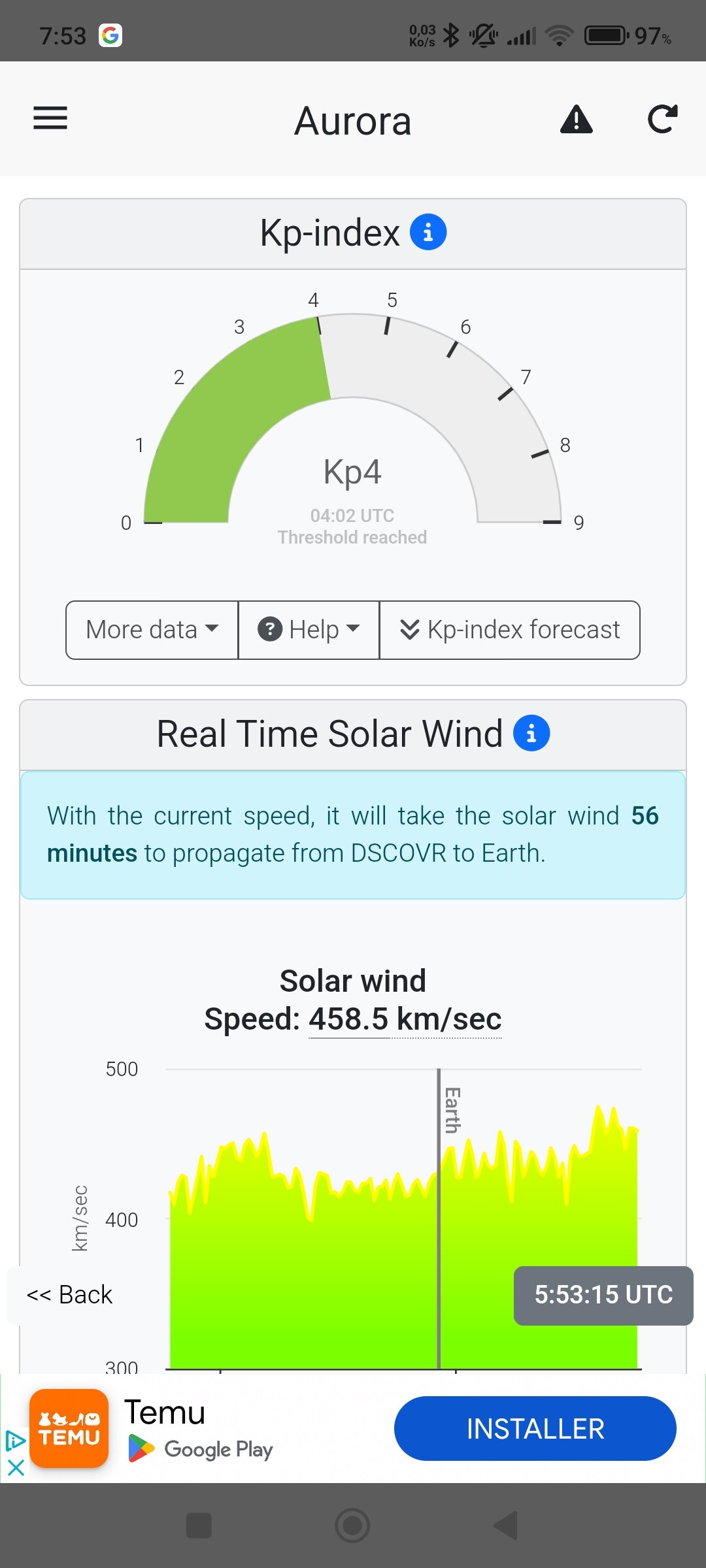Show info about the Kp-index
The width and height of the screenshot is (706, 1568).
pyautogui.click(x=428, y=233)
